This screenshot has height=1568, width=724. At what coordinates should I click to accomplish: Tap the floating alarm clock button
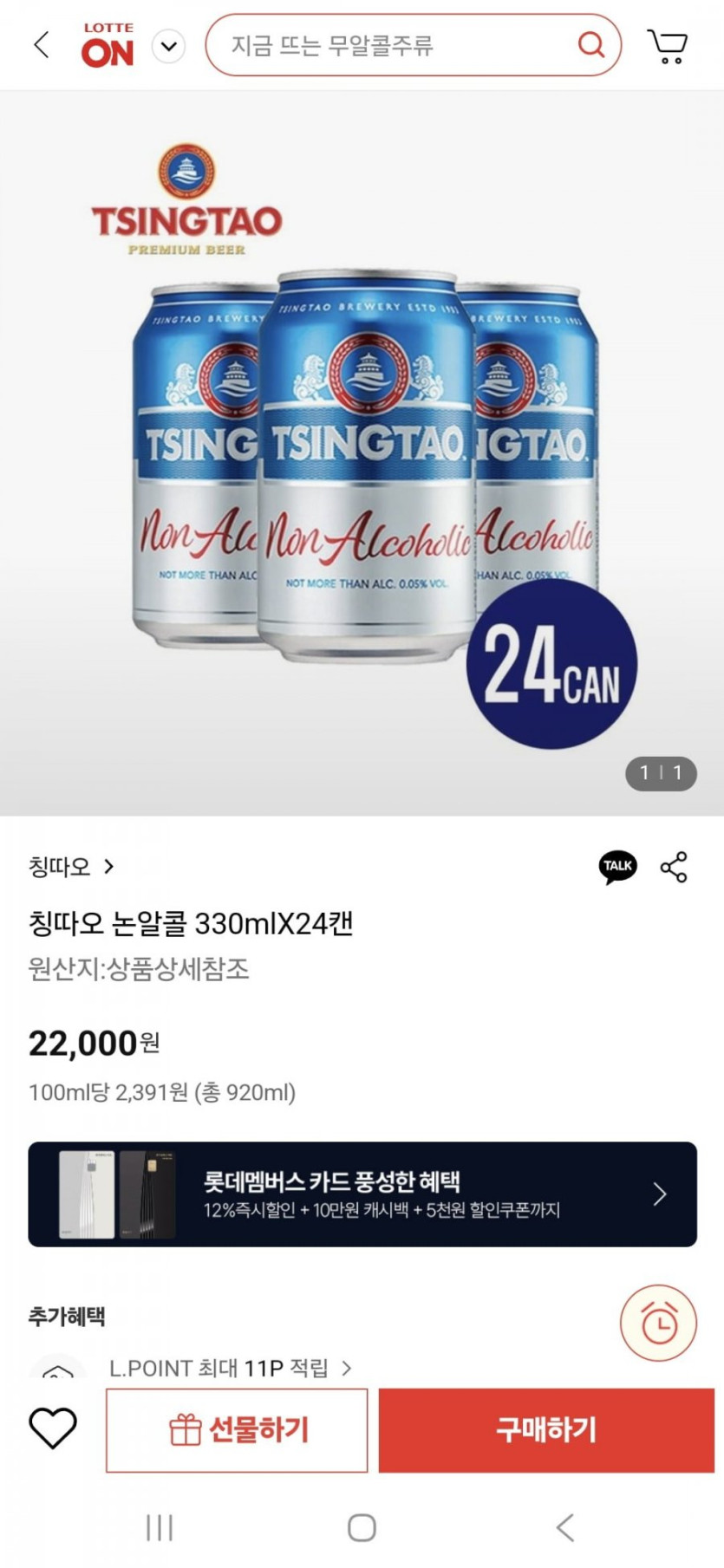point(658,1324)
